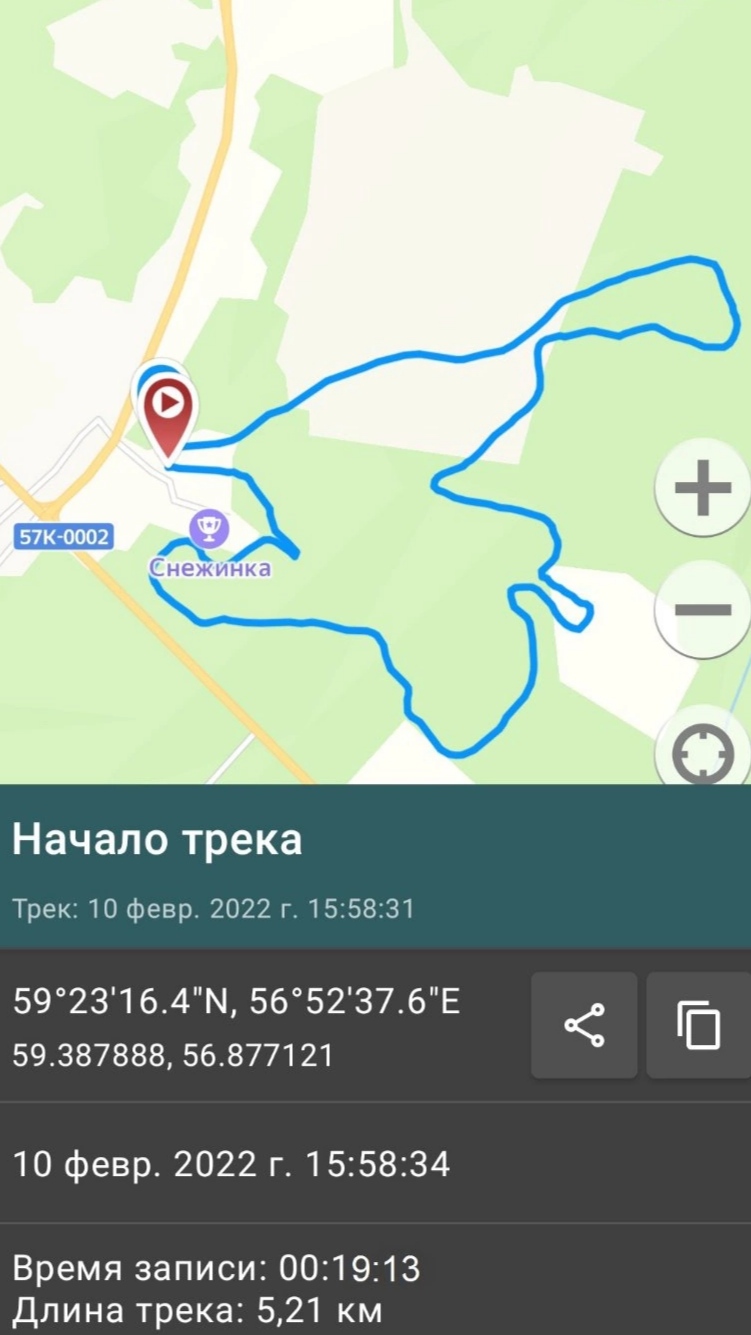Zoom out of the map
The height and width of the screenshot is (1335, 751).
[702, 610]
